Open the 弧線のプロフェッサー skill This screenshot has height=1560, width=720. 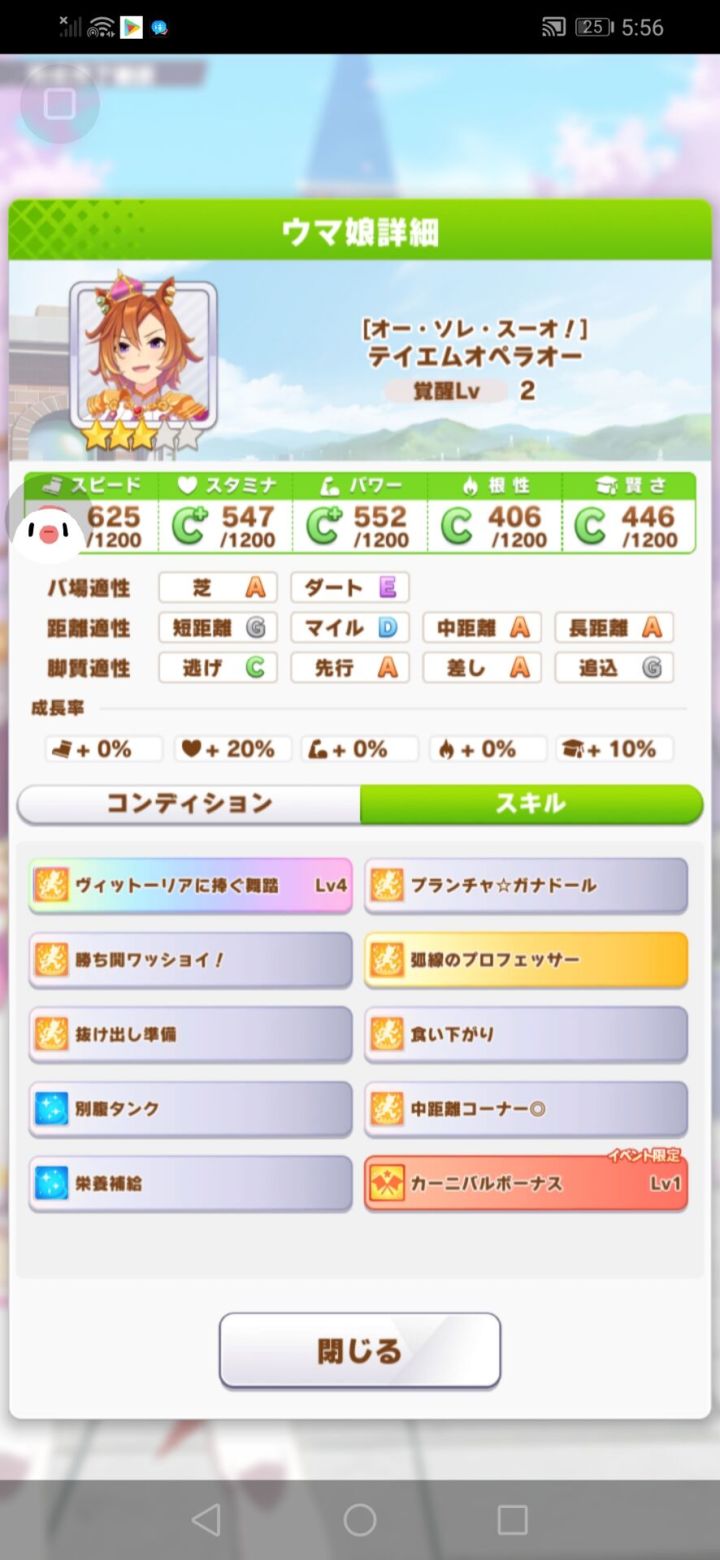click(525, 959)
